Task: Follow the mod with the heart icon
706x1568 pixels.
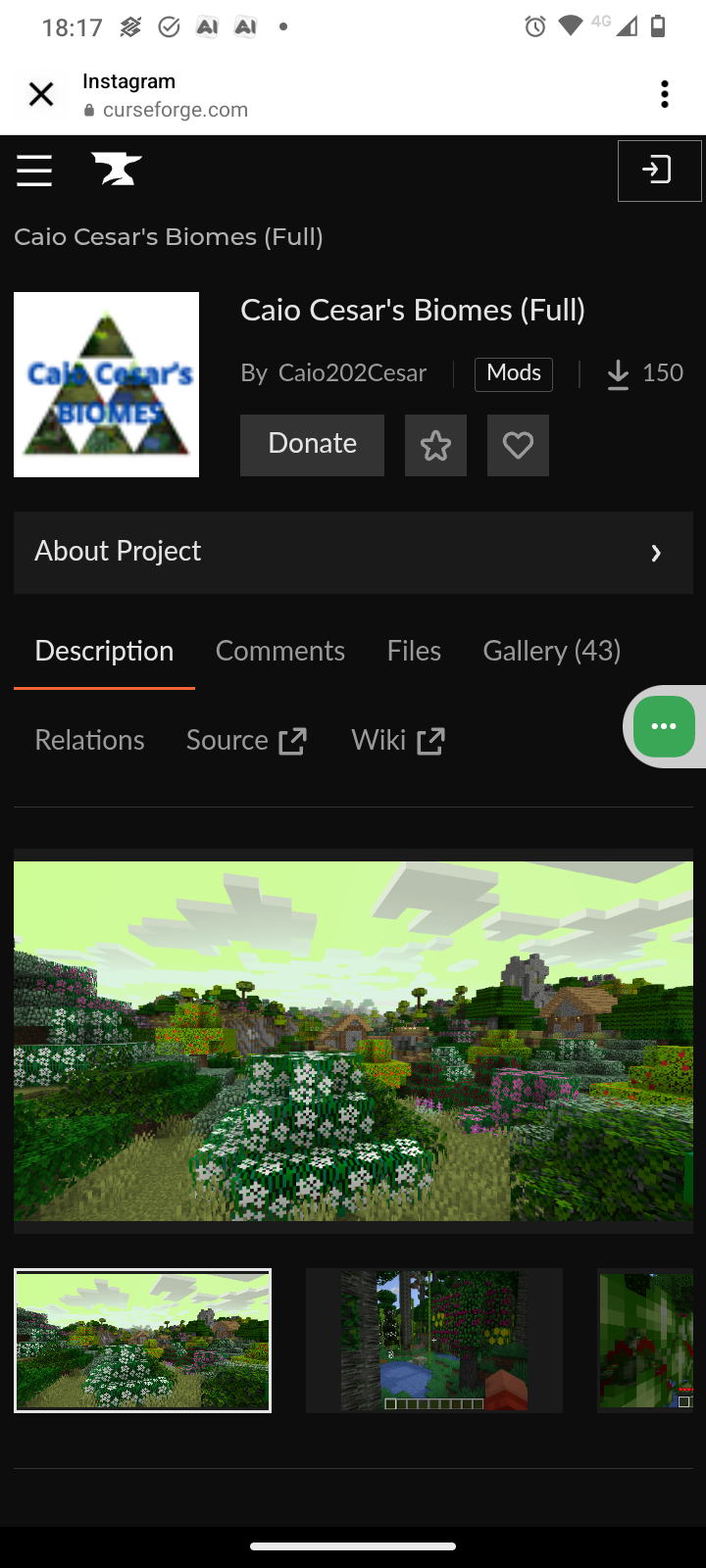Action: click(x=518, y=445)
